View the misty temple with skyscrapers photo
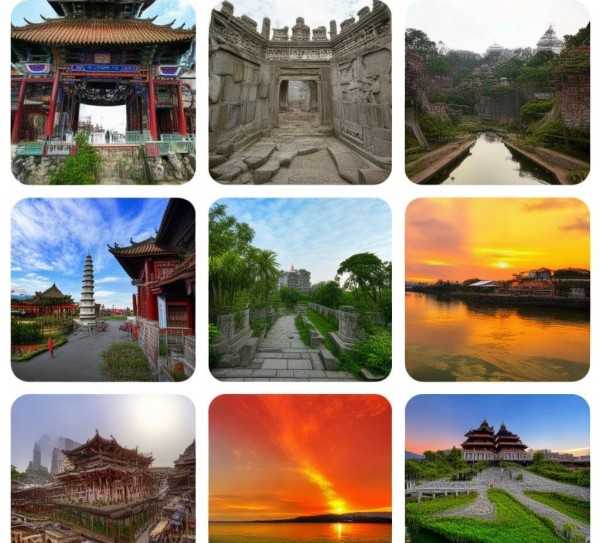Viewport: 600px width, 543px height. point(103,468)
